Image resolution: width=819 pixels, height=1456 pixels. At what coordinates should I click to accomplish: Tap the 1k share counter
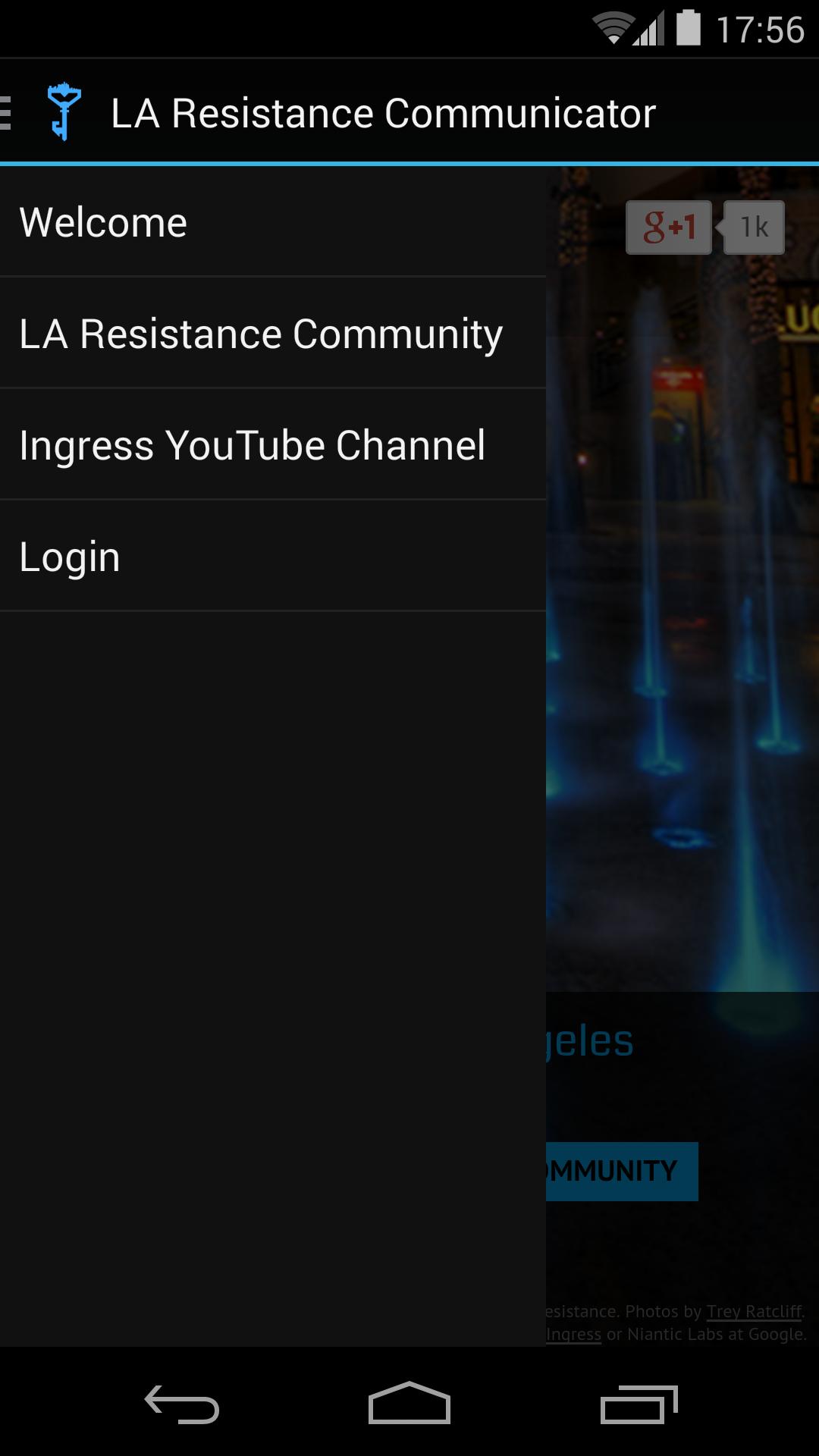tap(752, 225)
